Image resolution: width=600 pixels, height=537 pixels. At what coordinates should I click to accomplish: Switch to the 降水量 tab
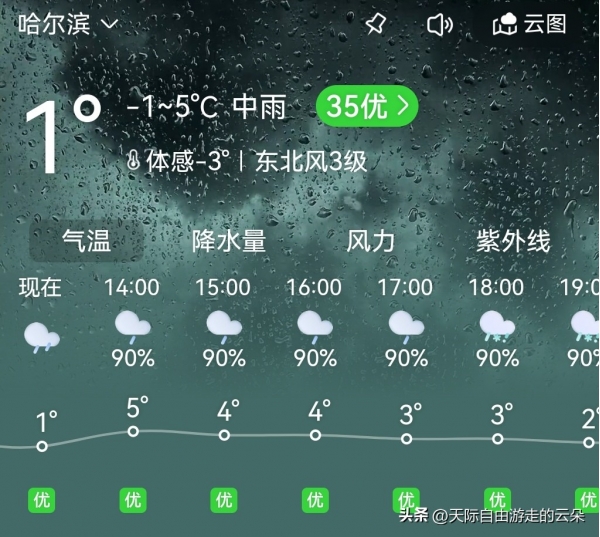pyautogui.click(x=229, y=241)
